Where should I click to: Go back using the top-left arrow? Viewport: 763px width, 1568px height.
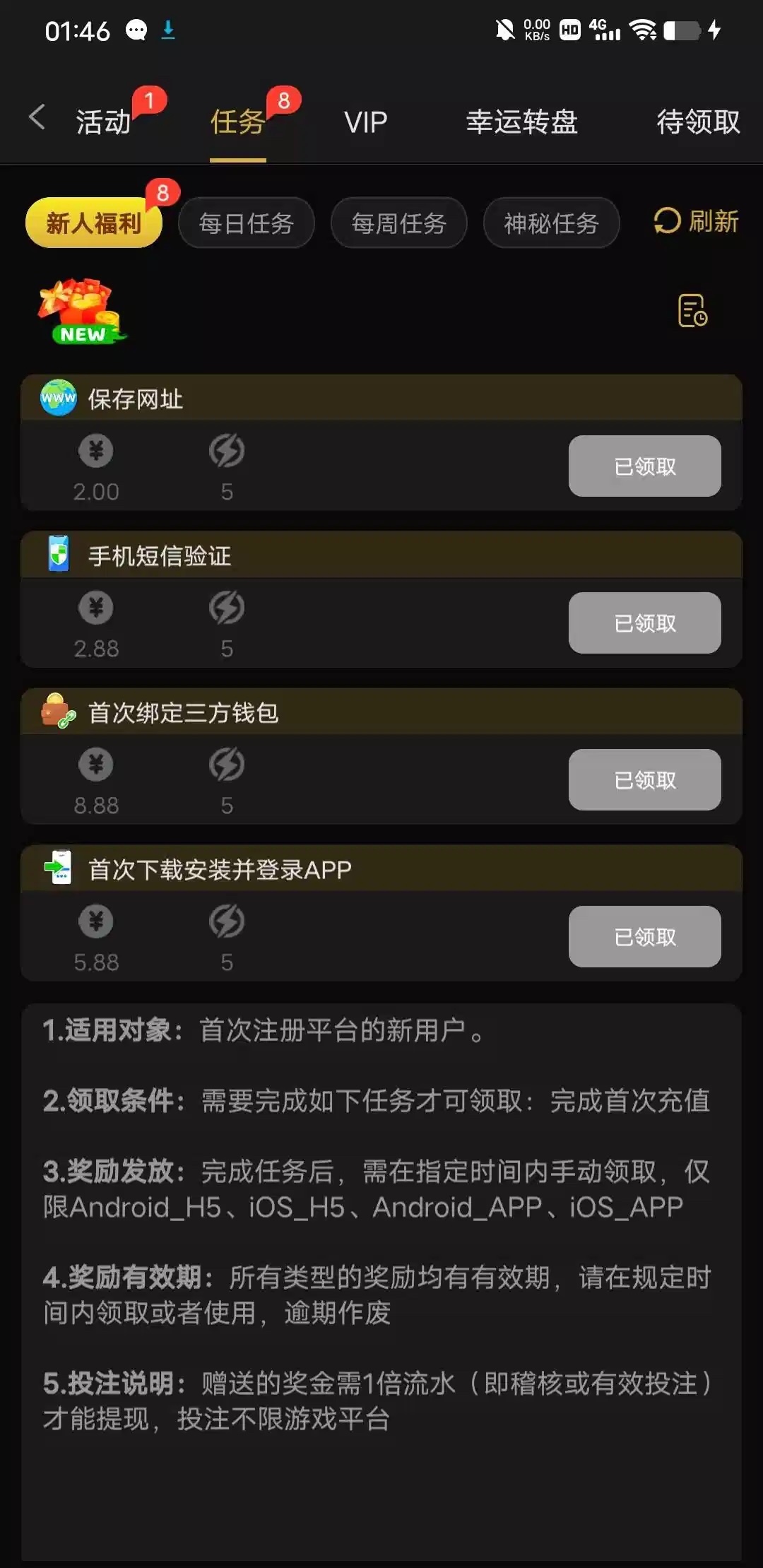click(37, 118)
